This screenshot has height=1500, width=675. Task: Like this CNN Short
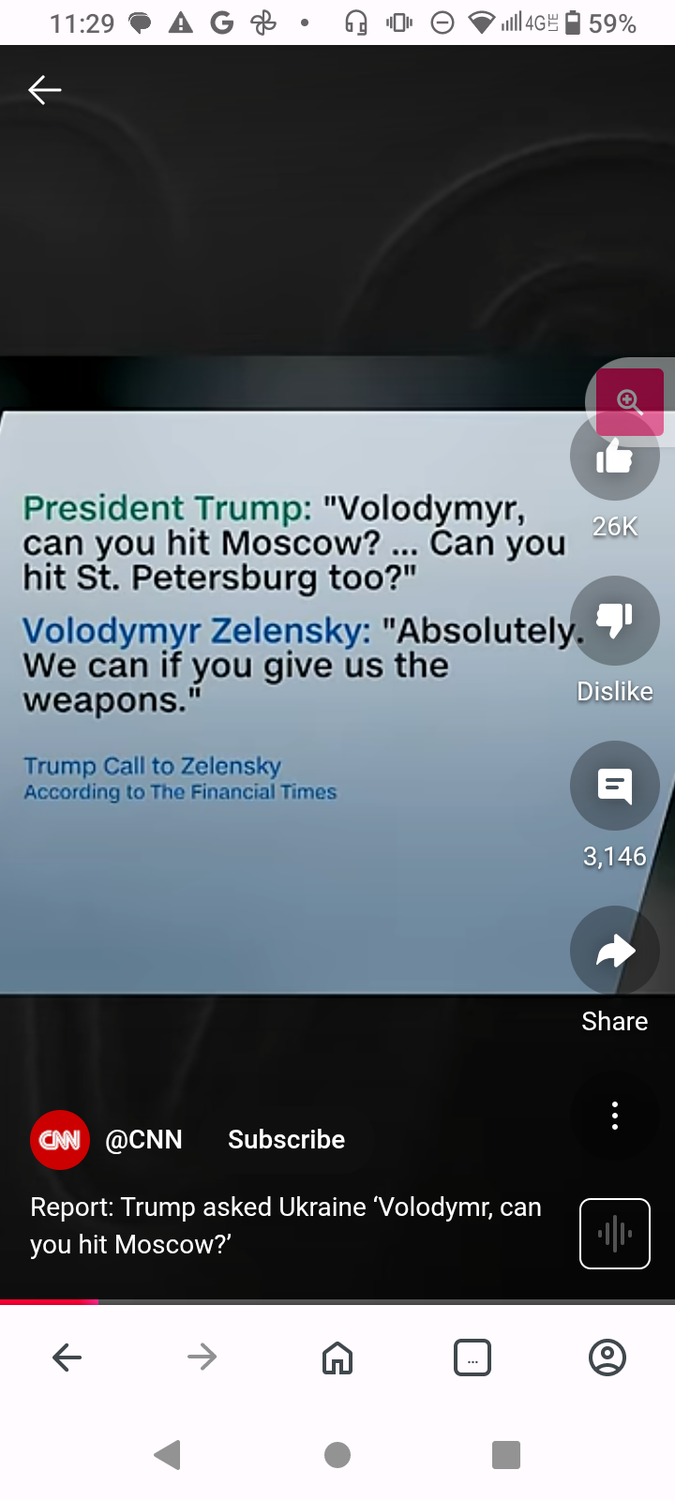tap(614, 458)
